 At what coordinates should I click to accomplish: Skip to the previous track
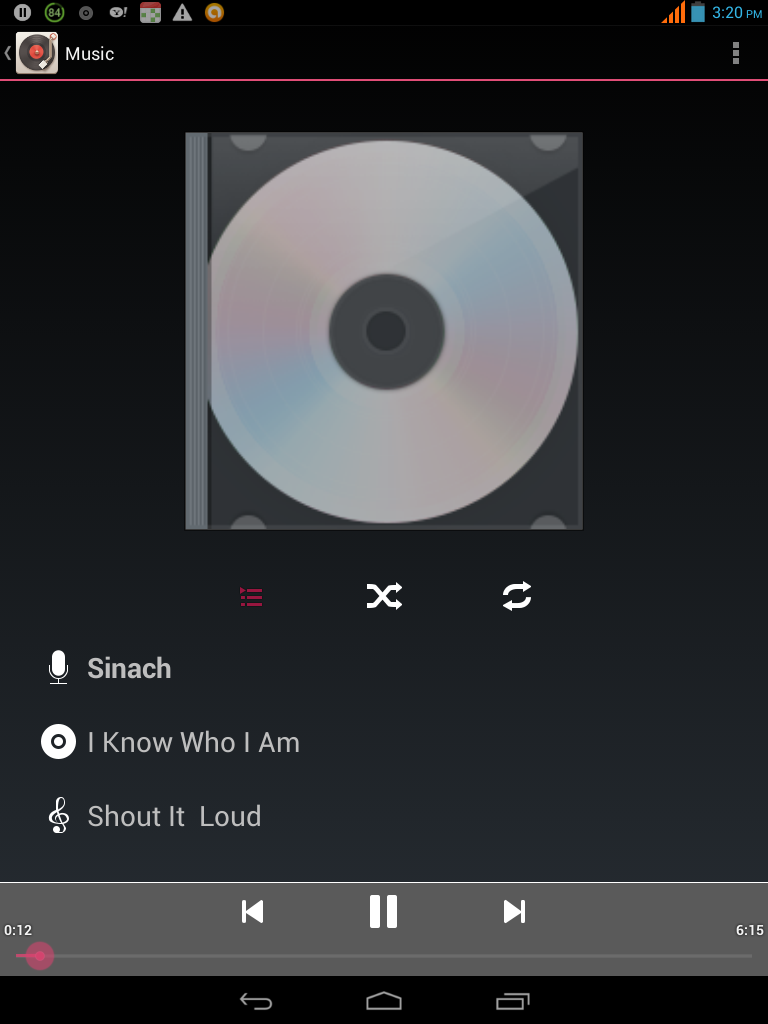(x=253, y=911)
